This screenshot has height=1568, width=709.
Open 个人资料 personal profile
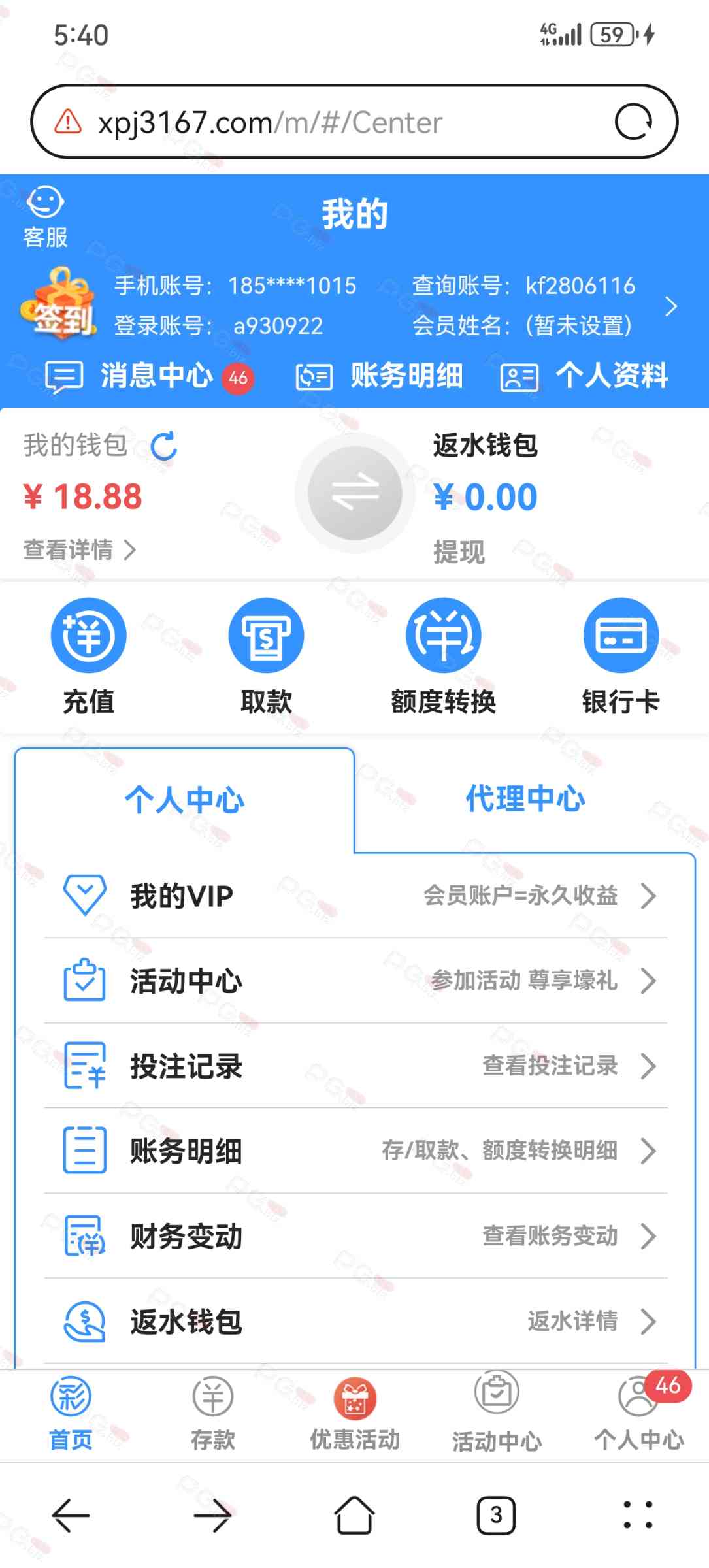(585, 376)
